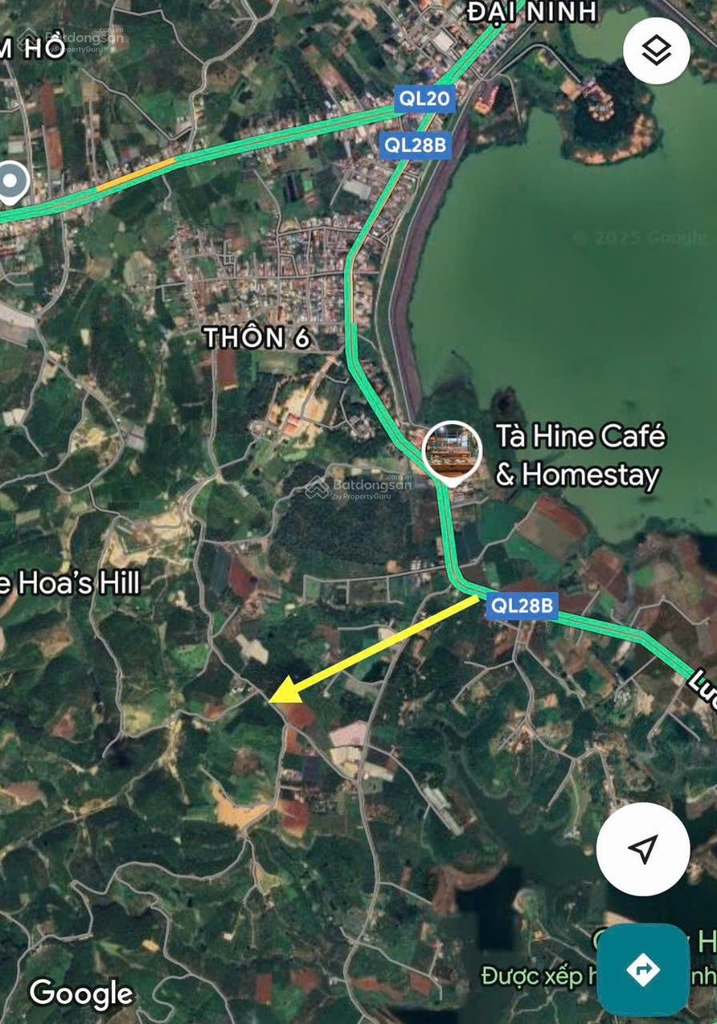Image resolution: width=717 pixels, height=1024 pixels.
Task: Start directions with the blue arrow button
Action: (642, 969)
